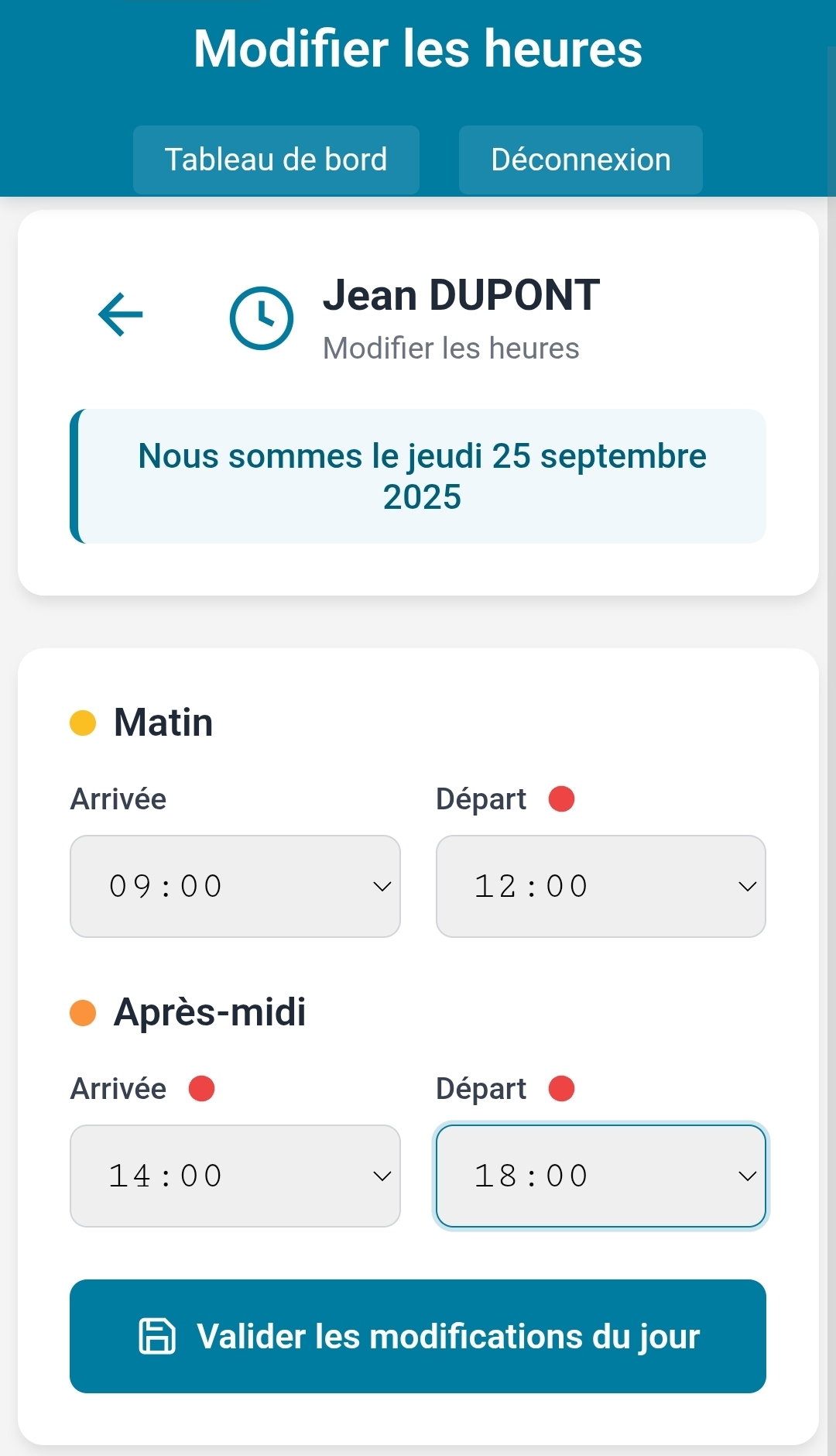Screen dimensions: 836x1456
Task: Click the yellow dot next to Matin
Action: tap(82, 721)
